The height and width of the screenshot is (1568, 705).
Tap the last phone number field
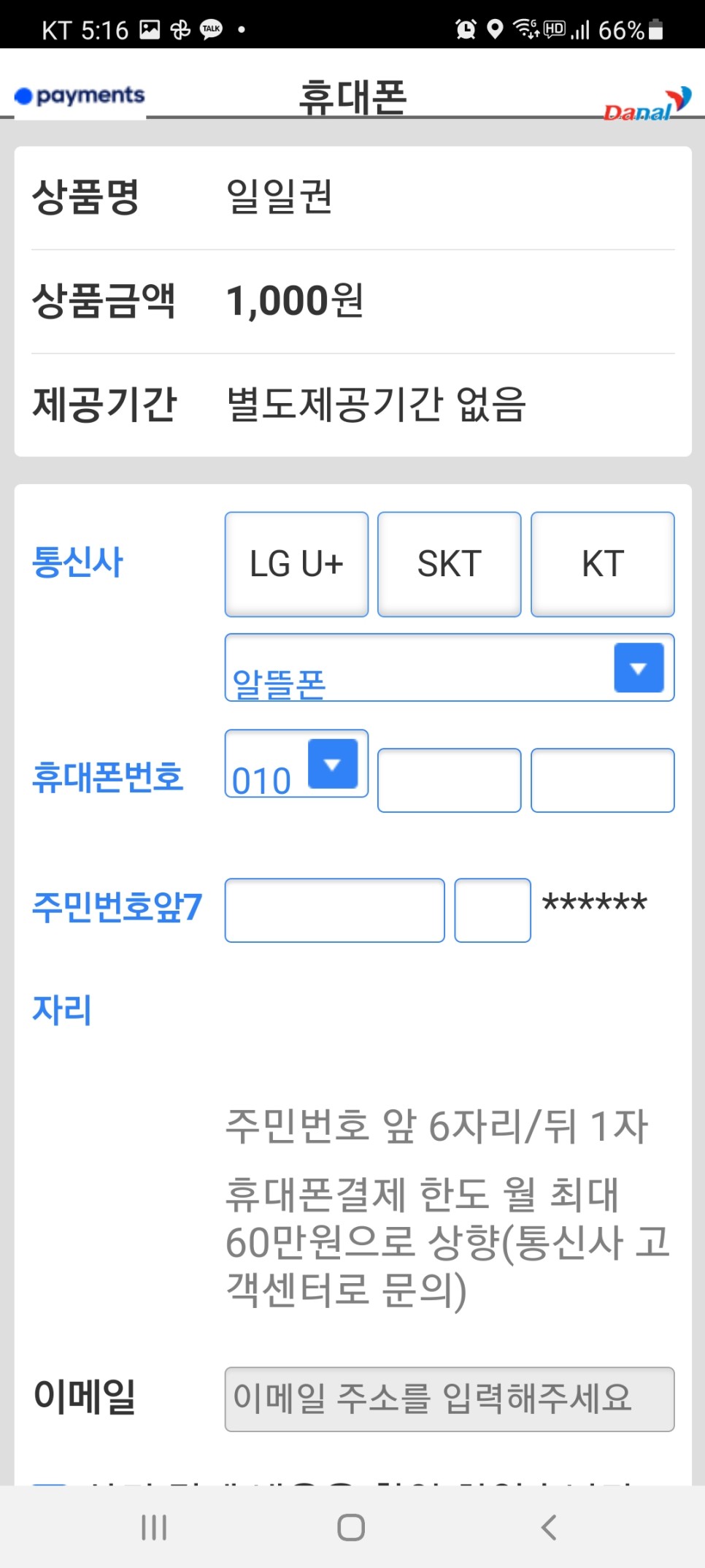coord(603,780)
